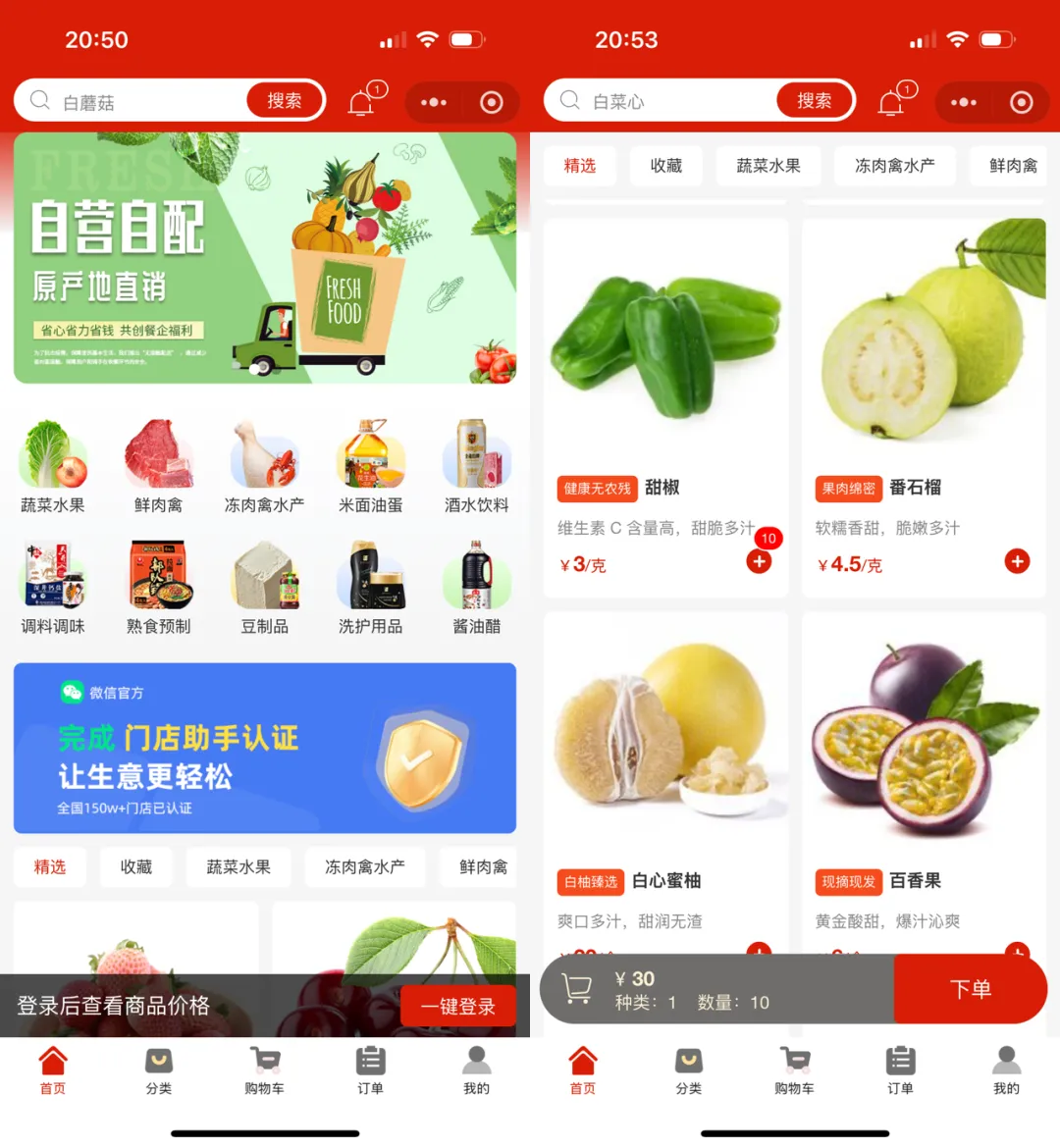The width and height of the screenshot is (1060, 1148).
Task: Browse the 熟食预制 category
Action: coord(159,587)
